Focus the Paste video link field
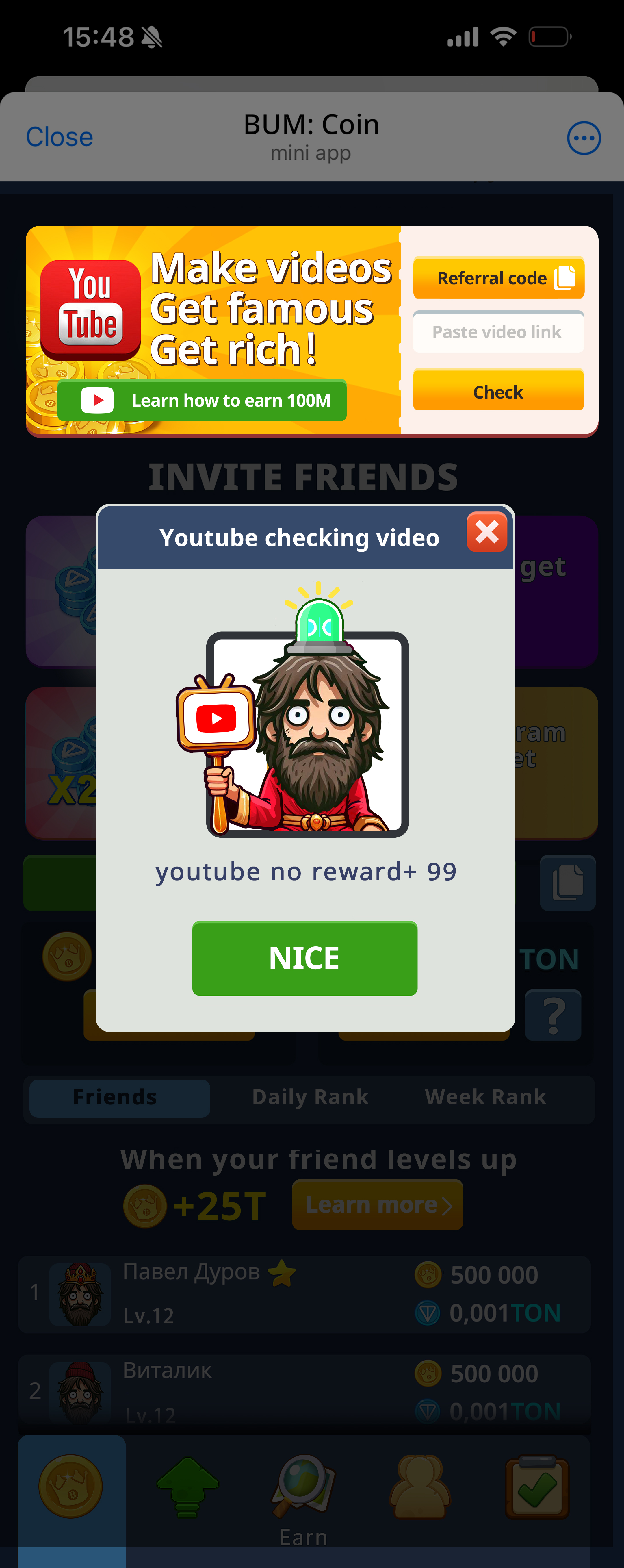 498,332
